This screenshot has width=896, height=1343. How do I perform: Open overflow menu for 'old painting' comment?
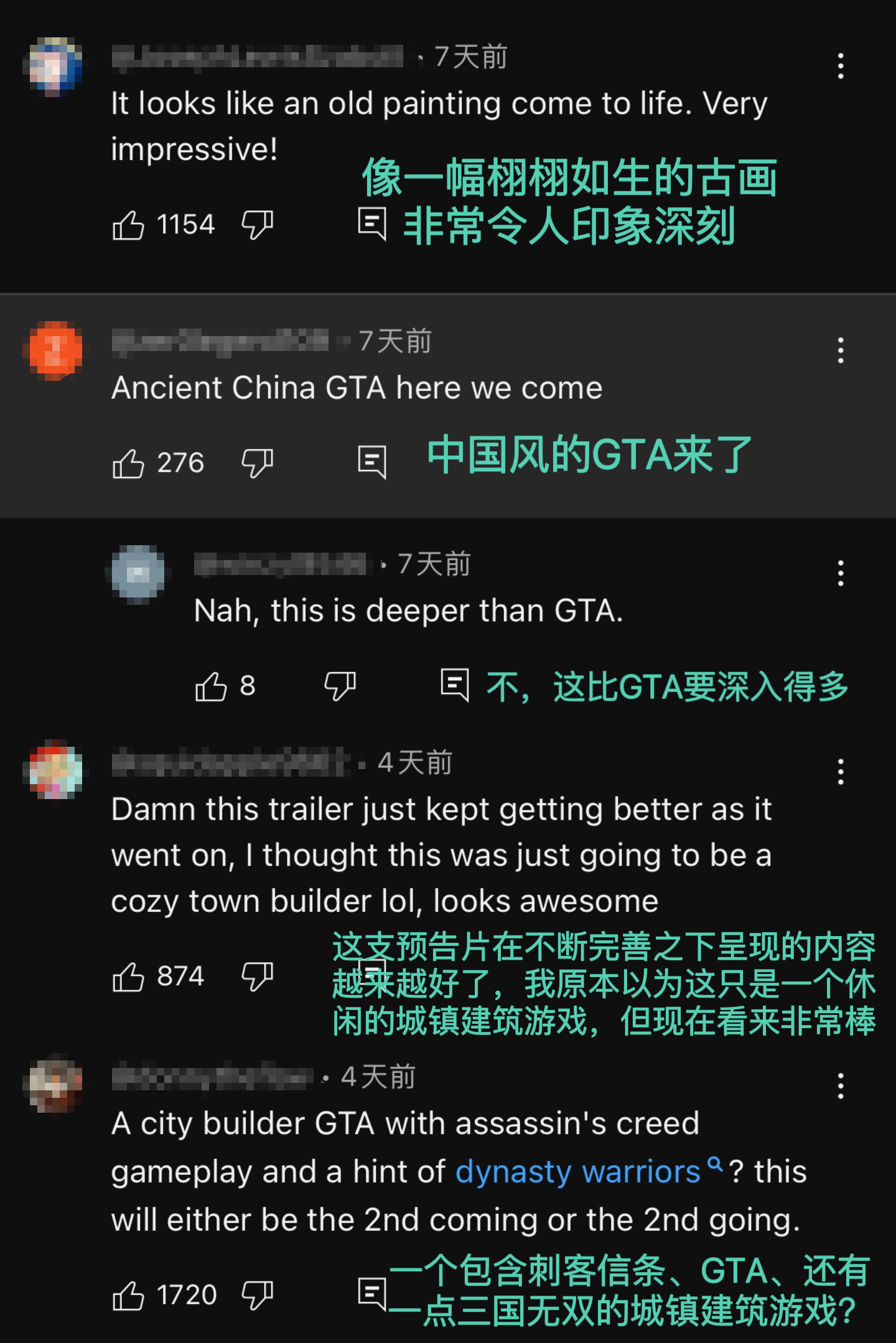tap(841, 66)
